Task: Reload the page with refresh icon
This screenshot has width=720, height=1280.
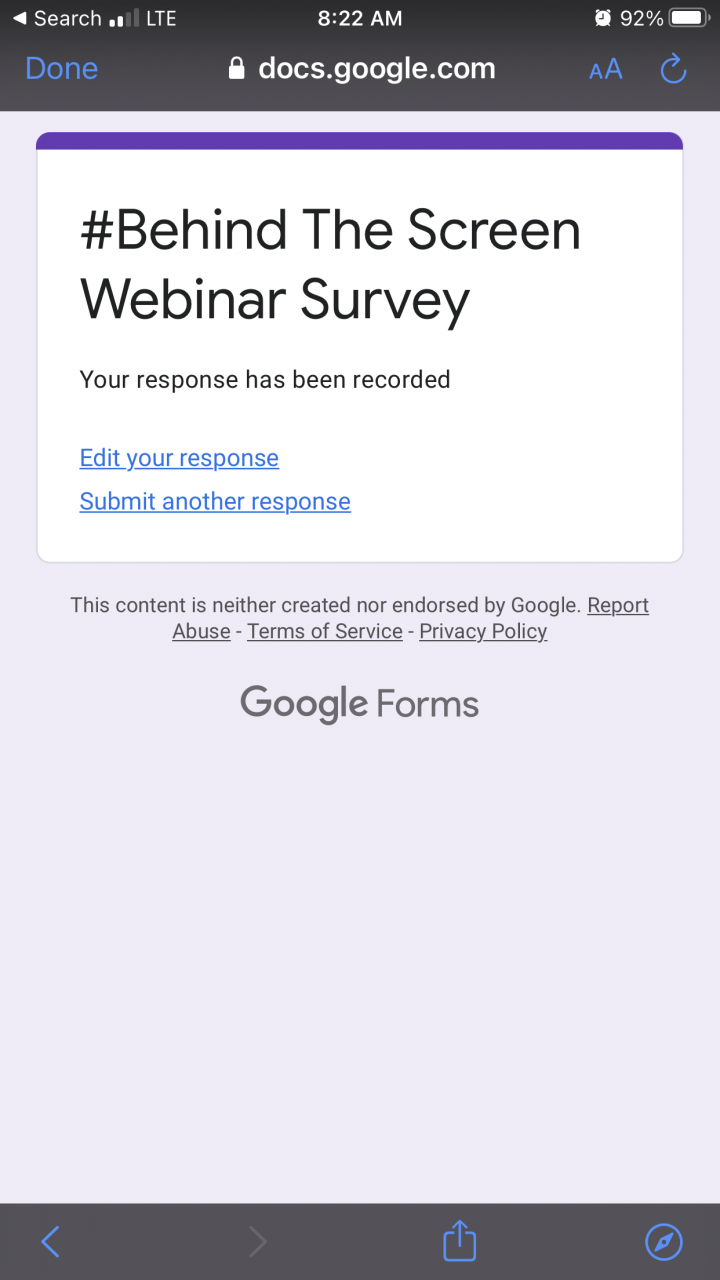Action: click(674, 69)
